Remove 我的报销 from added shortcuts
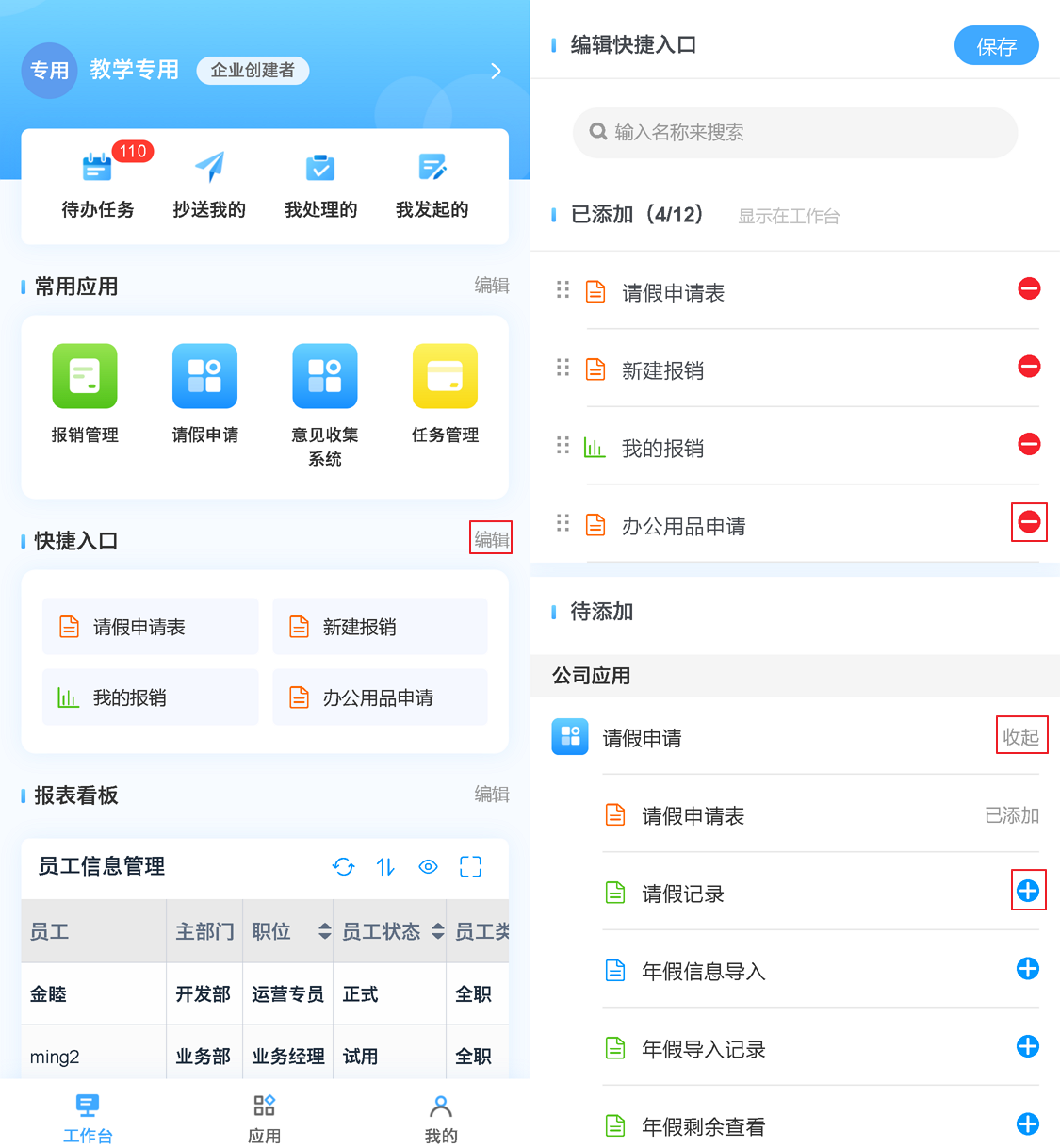Viewport: 1060px width, 1148px height. pos(1029,444)
